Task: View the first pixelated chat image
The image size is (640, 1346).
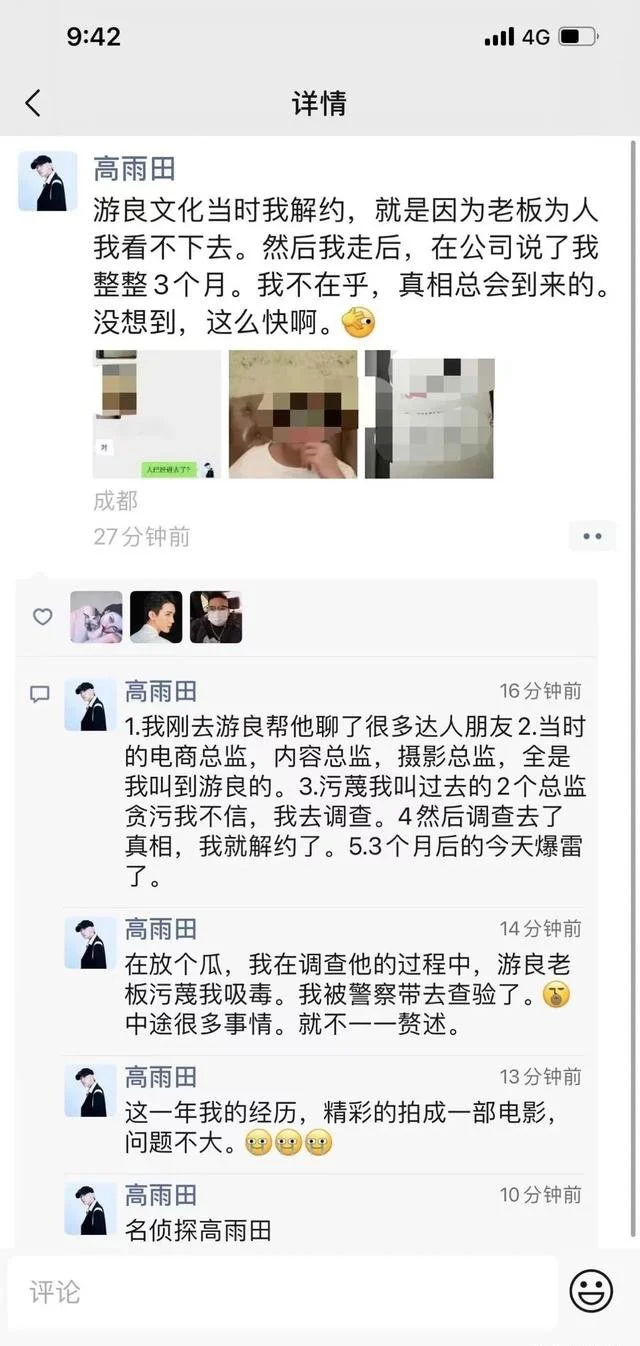Action: coord(157,414)
